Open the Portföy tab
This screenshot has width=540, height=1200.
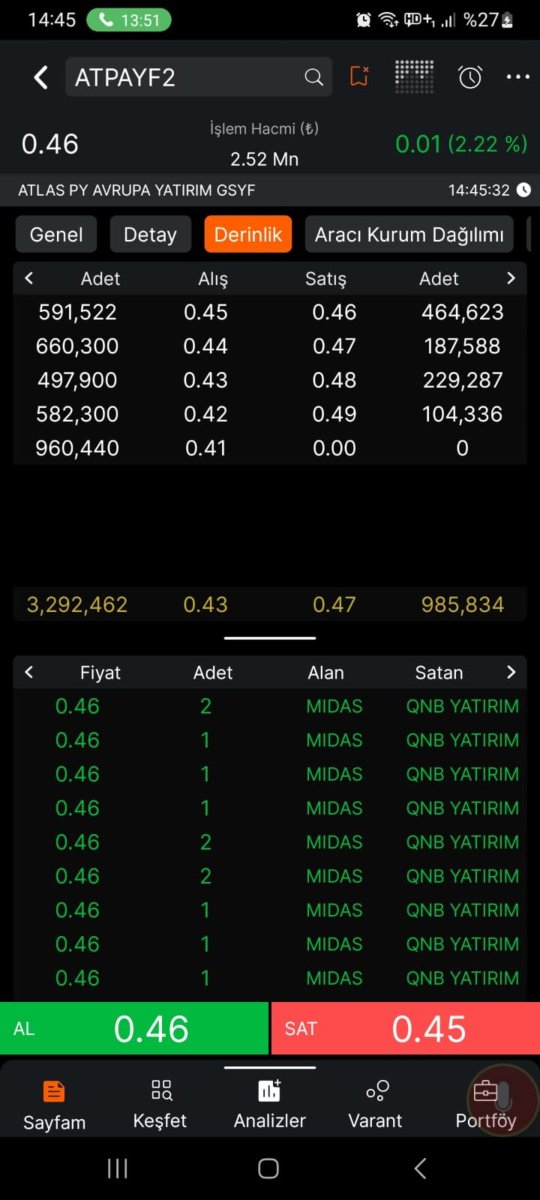[486, 1104]
